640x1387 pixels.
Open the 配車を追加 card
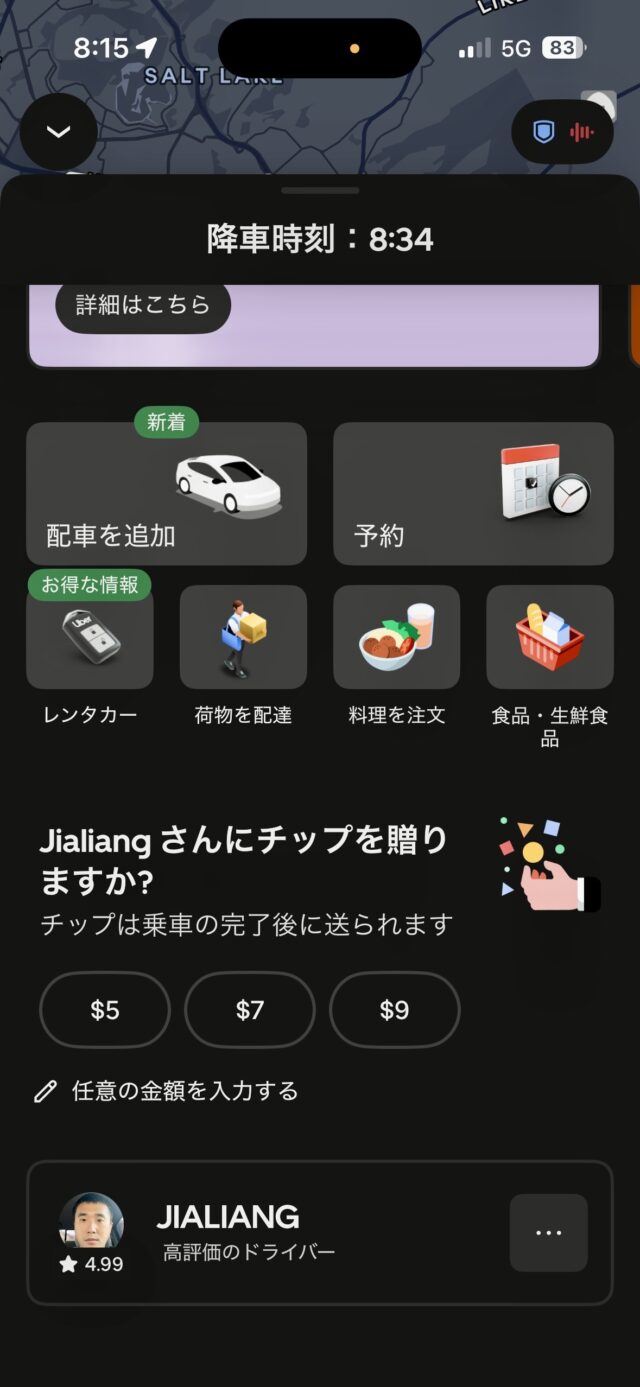tap(166, 493)
